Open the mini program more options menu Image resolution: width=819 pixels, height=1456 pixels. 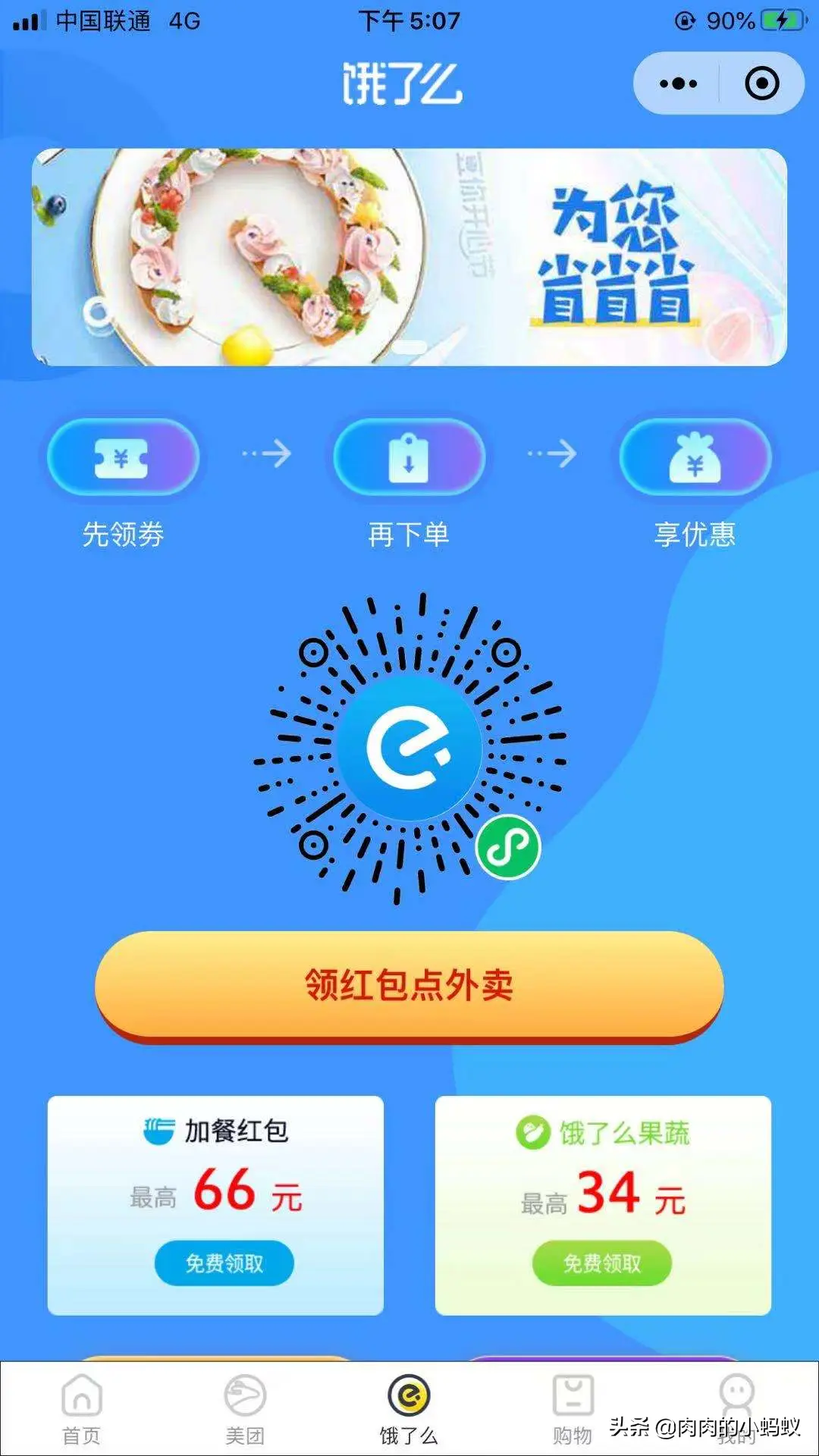[x=677, y=83]
